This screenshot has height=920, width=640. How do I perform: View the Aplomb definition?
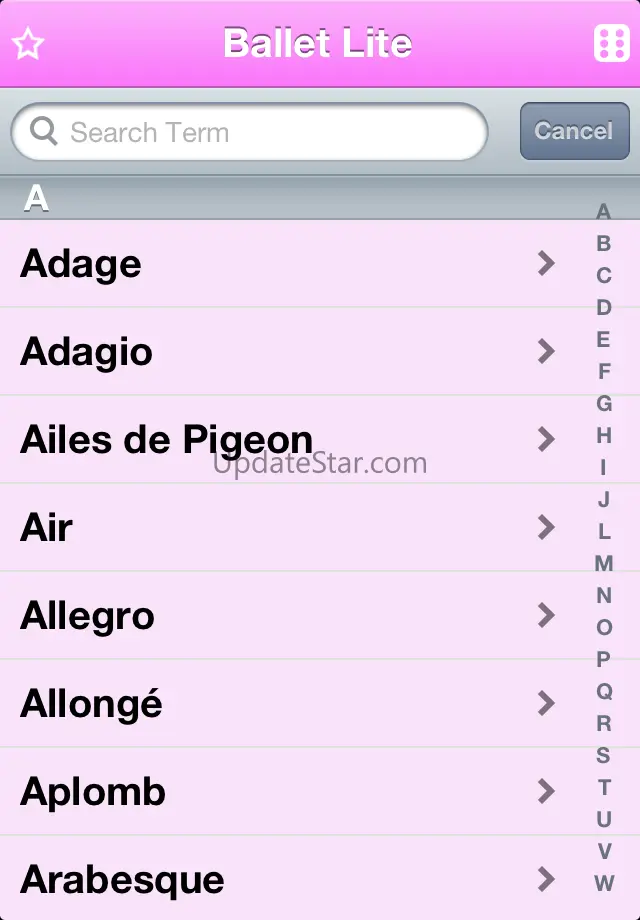click(x=280, y=792)
